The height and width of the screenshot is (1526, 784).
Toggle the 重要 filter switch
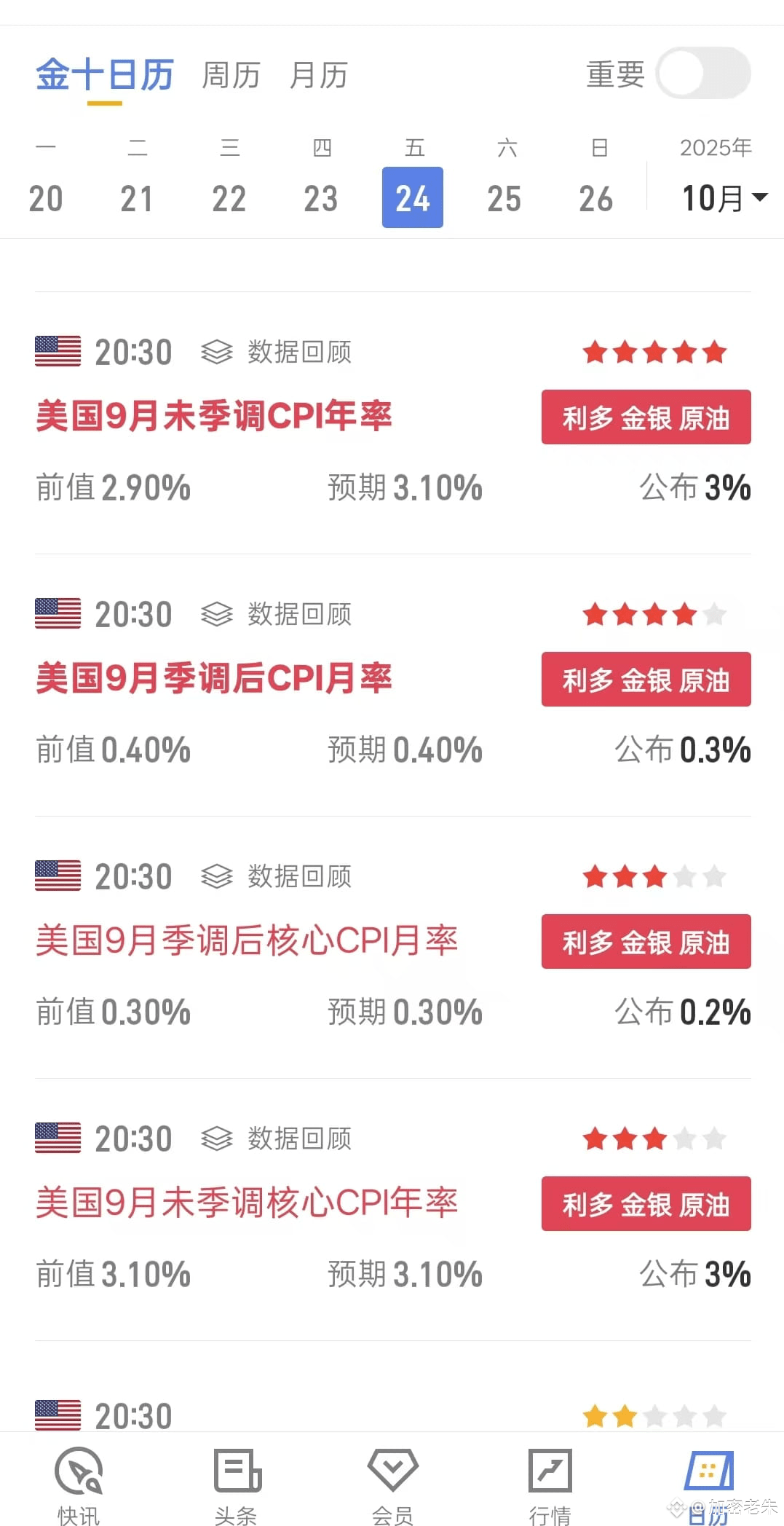click(702, 73)
